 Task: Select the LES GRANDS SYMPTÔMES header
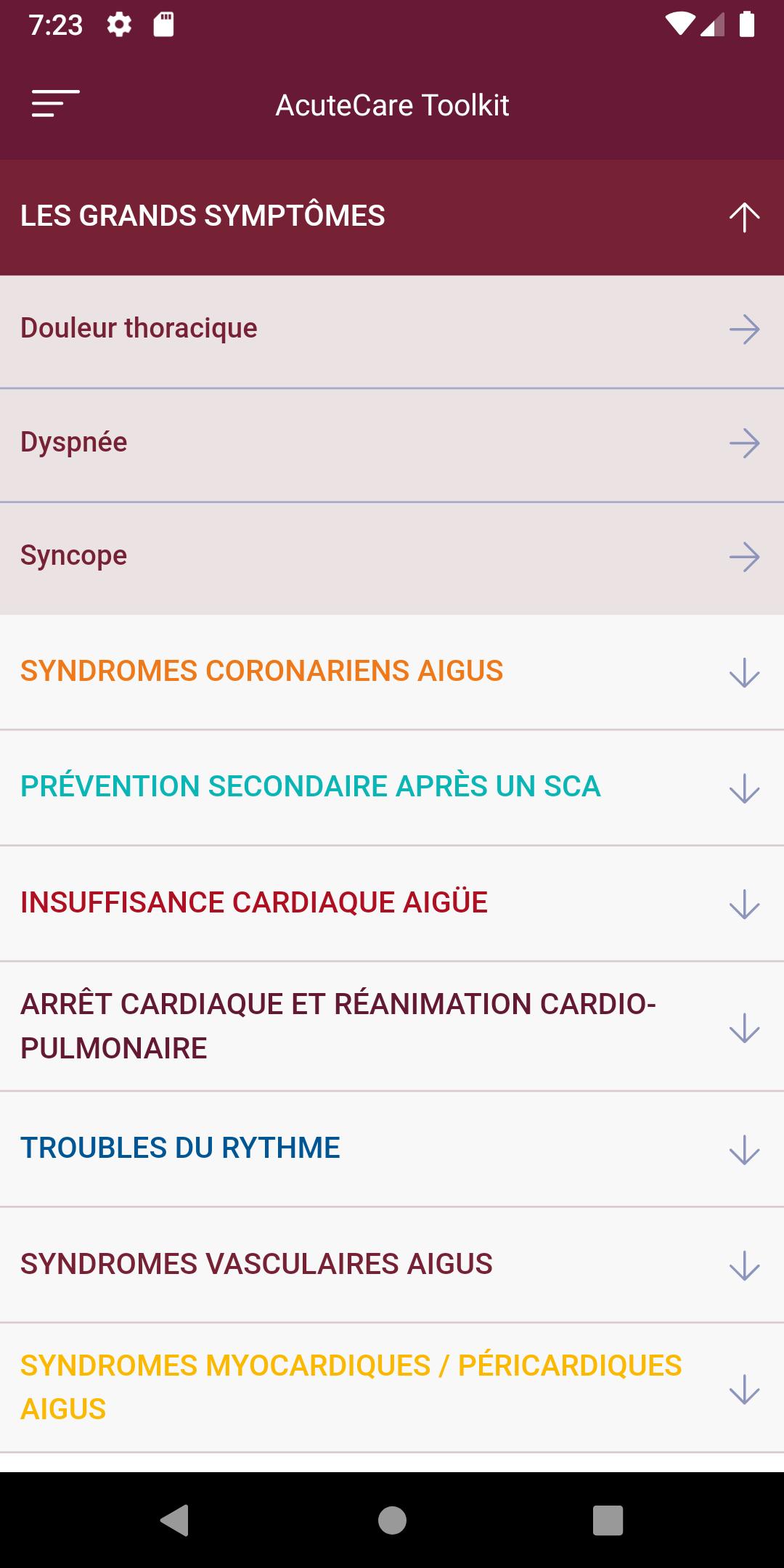tap(290, 216)
